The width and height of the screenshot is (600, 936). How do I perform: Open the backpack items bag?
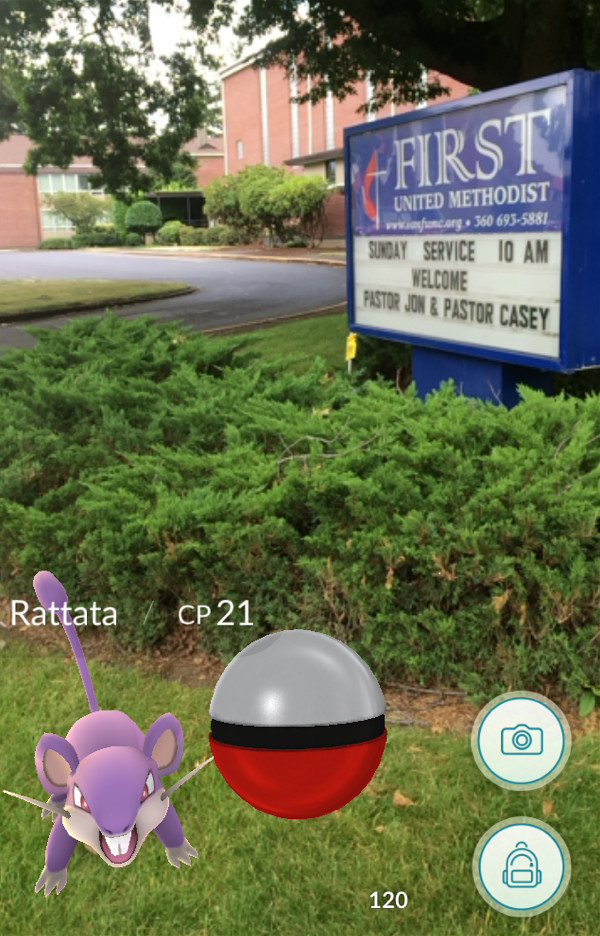[521, 867]
